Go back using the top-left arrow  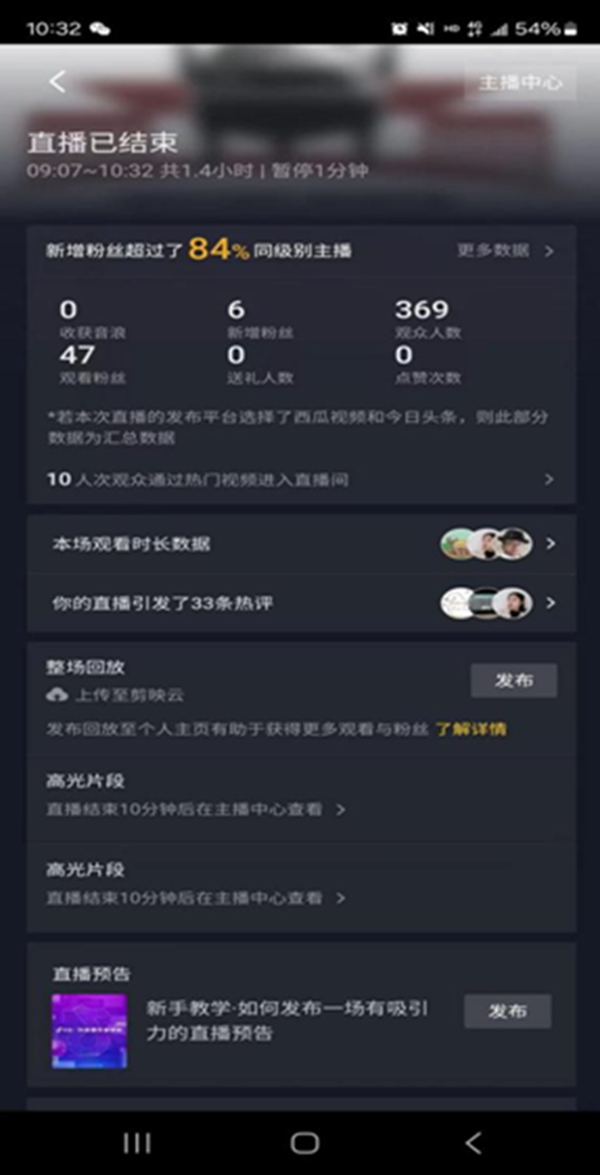pos(57,82)
